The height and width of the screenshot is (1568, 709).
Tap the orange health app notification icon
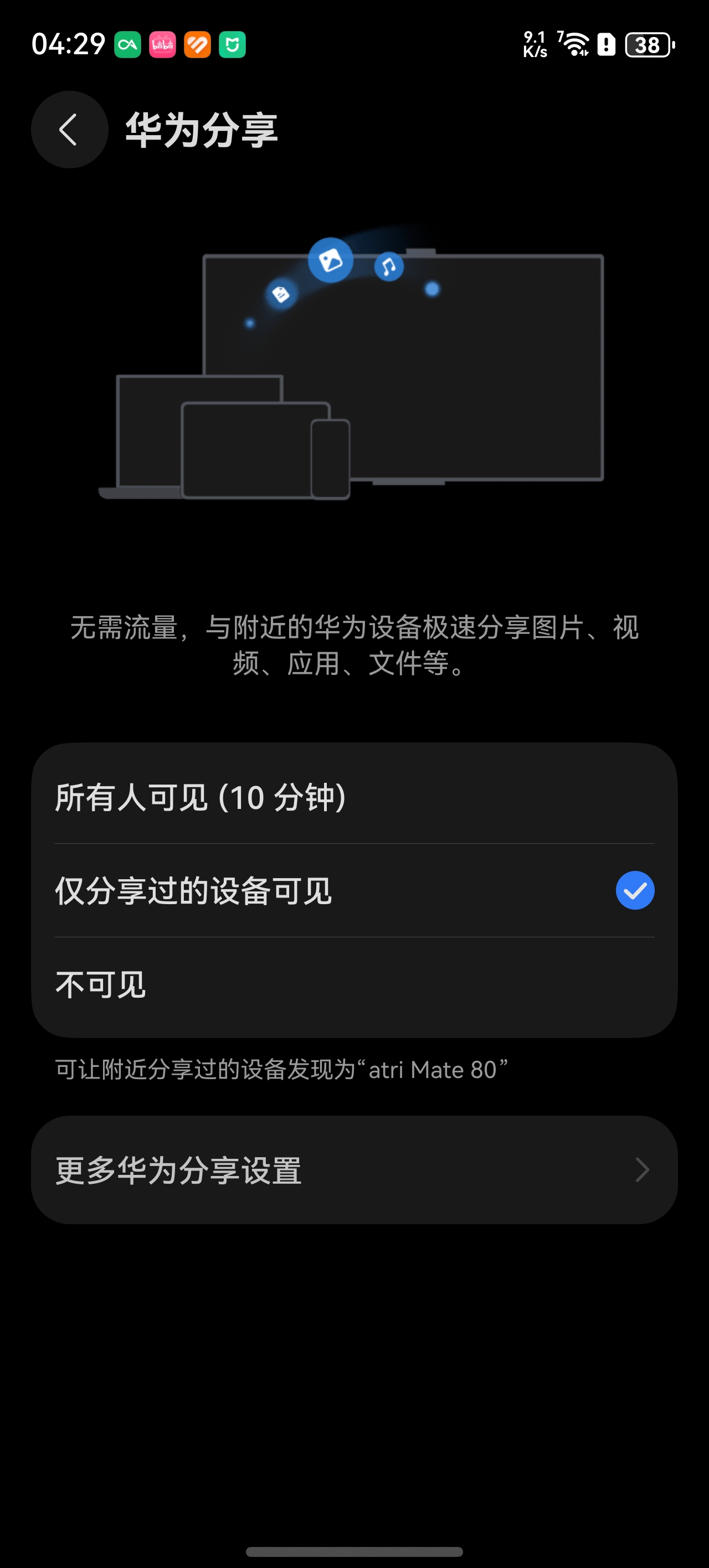[198, 44]
